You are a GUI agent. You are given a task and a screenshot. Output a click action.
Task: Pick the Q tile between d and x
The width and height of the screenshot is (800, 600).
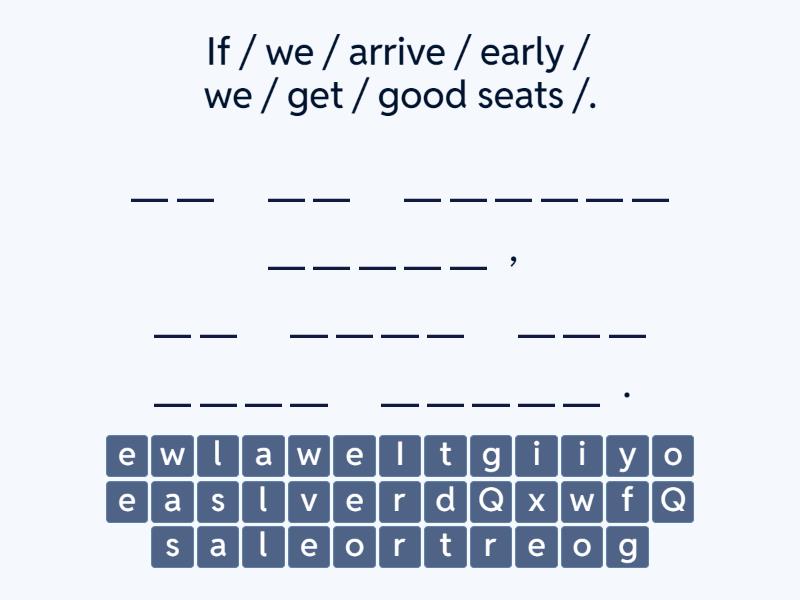pos(491,501)
